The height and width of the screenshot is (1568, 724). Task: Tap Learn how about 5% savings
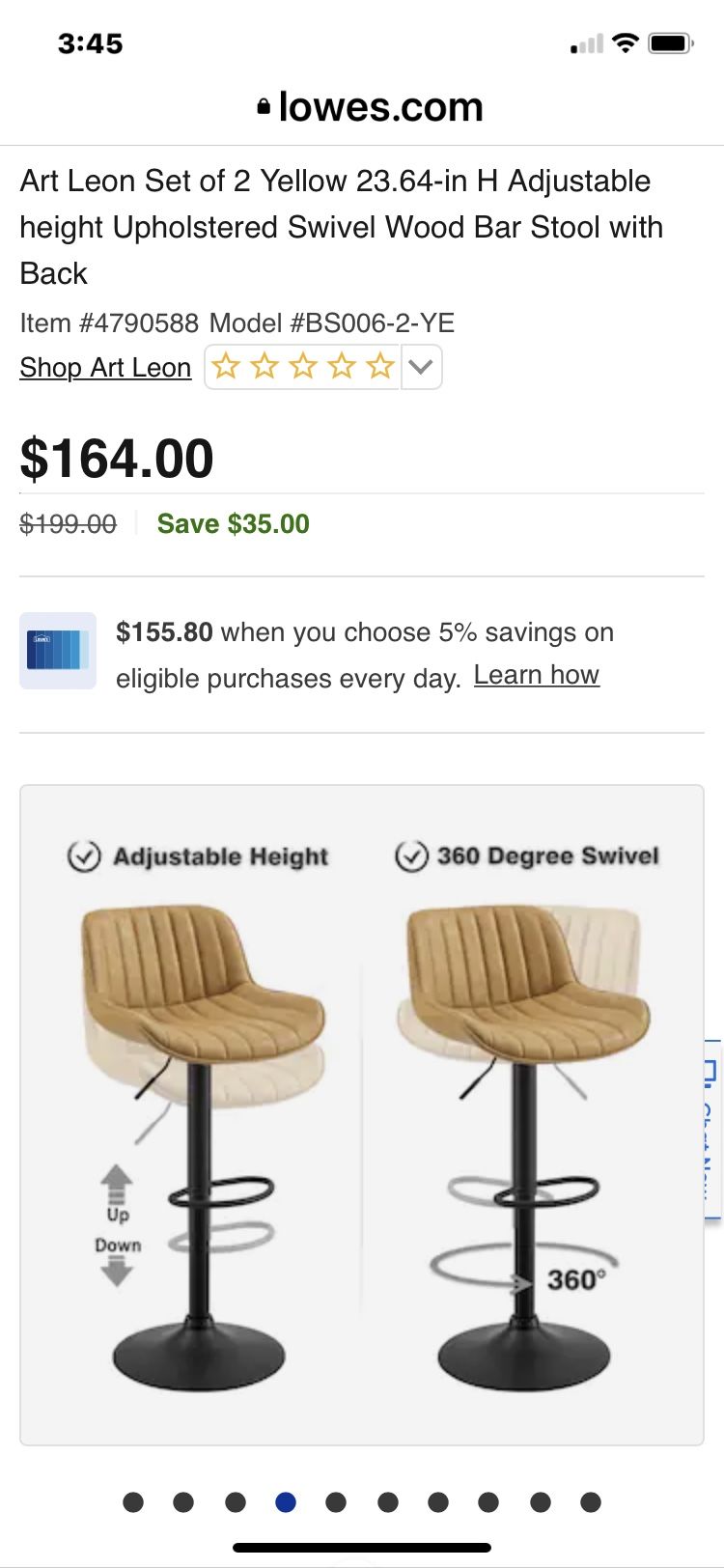(x=536, y=674)
